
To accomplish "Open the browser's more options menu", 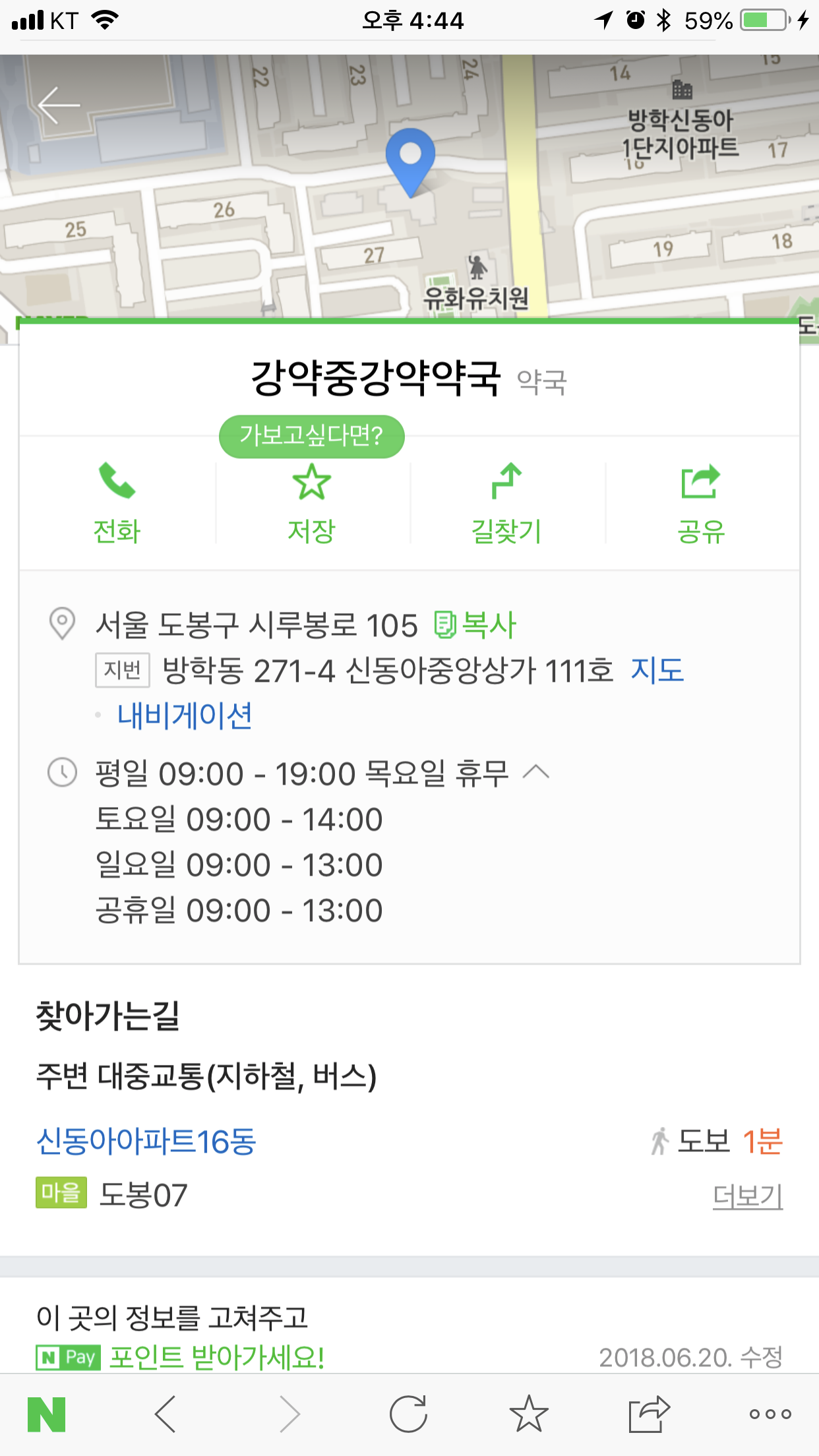I will [770, 1414].
